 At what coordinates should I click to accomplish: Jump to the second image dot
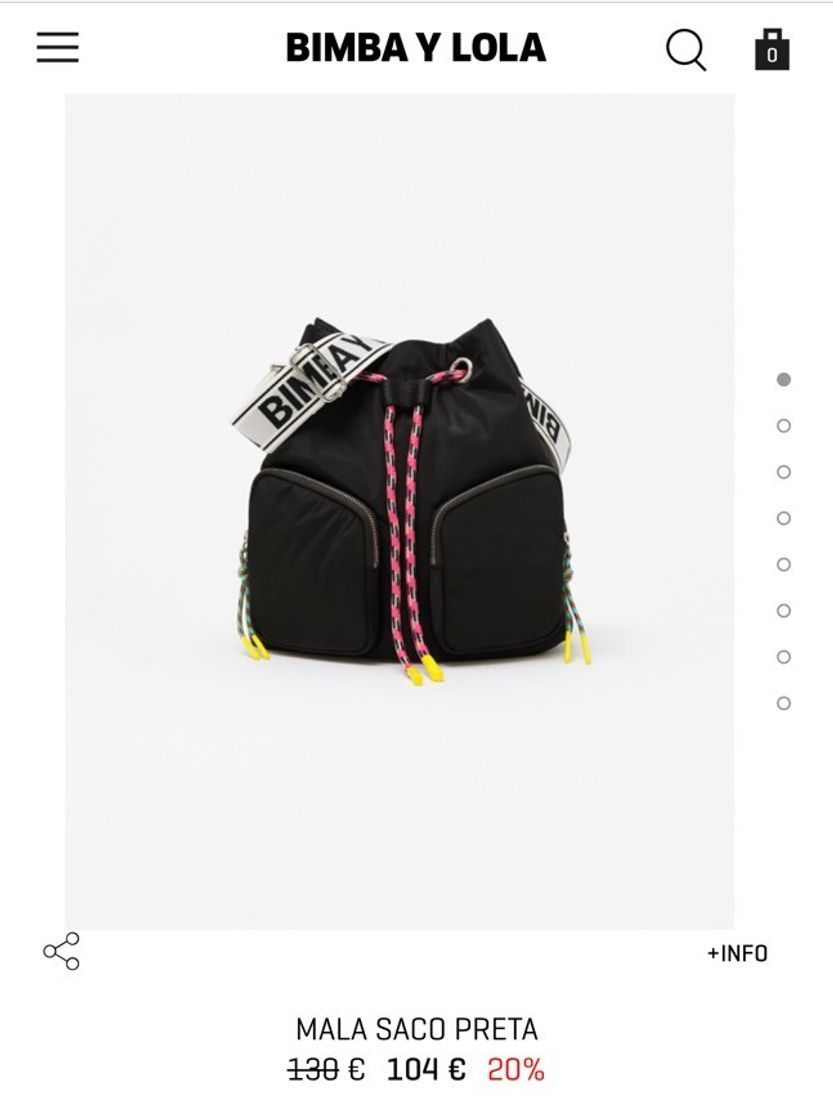[x=784, y=426]
